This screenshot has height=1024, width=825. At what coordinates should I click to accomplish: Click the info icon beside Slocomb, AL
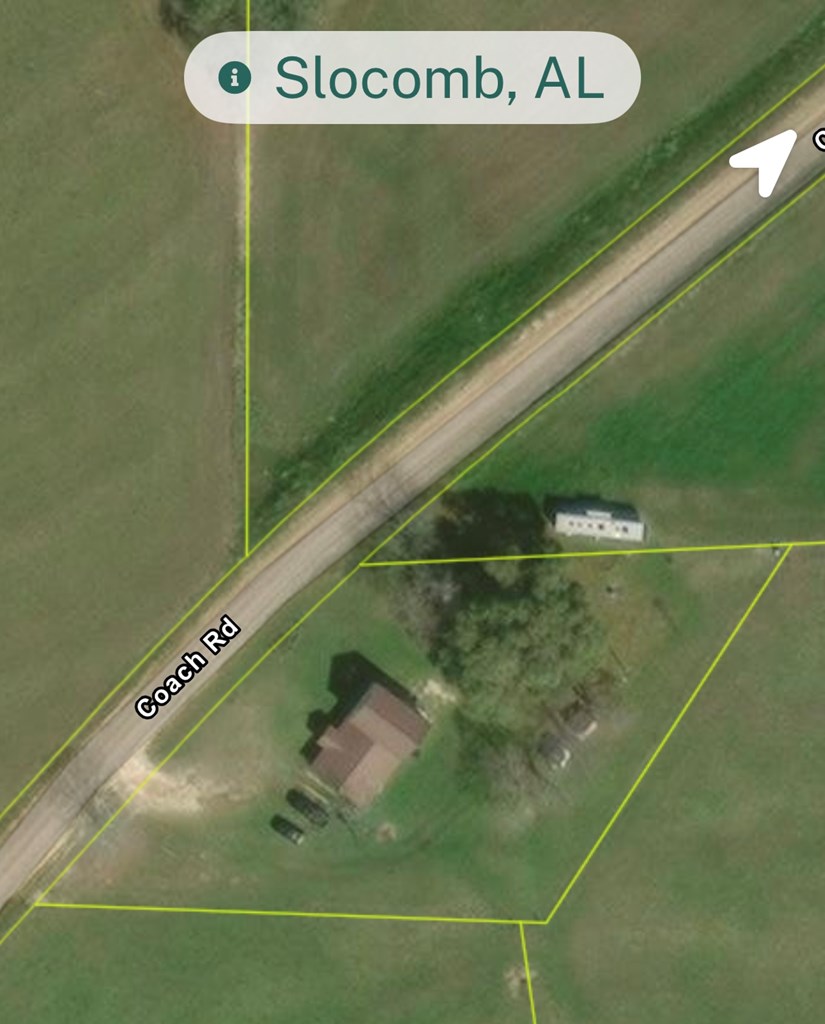(x=235, y=79)
